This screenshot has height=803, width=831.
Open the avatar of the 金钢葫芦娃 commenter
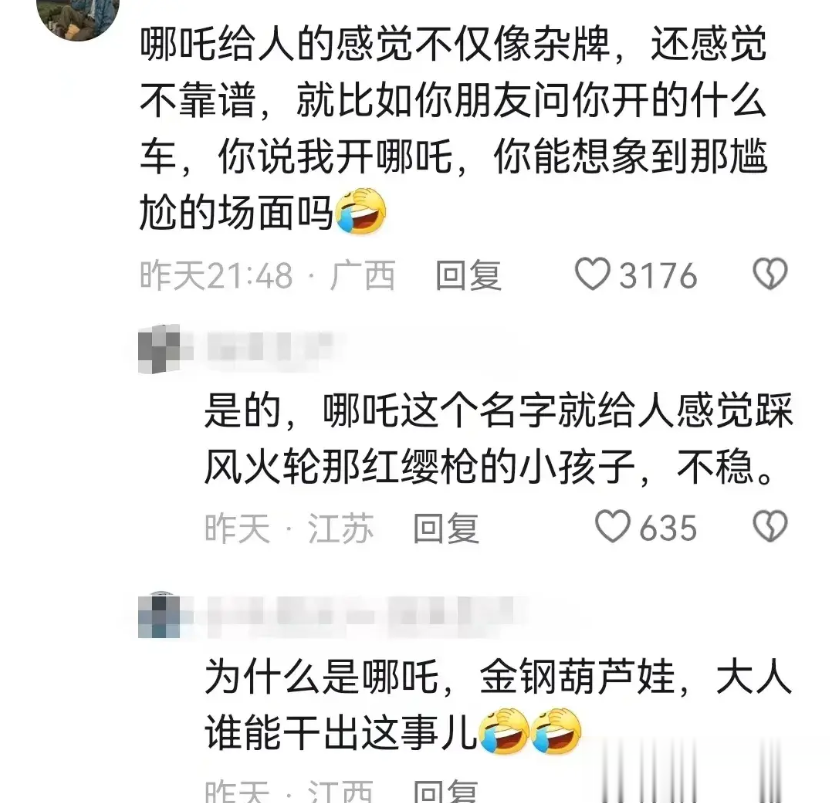tap(159, 613)
